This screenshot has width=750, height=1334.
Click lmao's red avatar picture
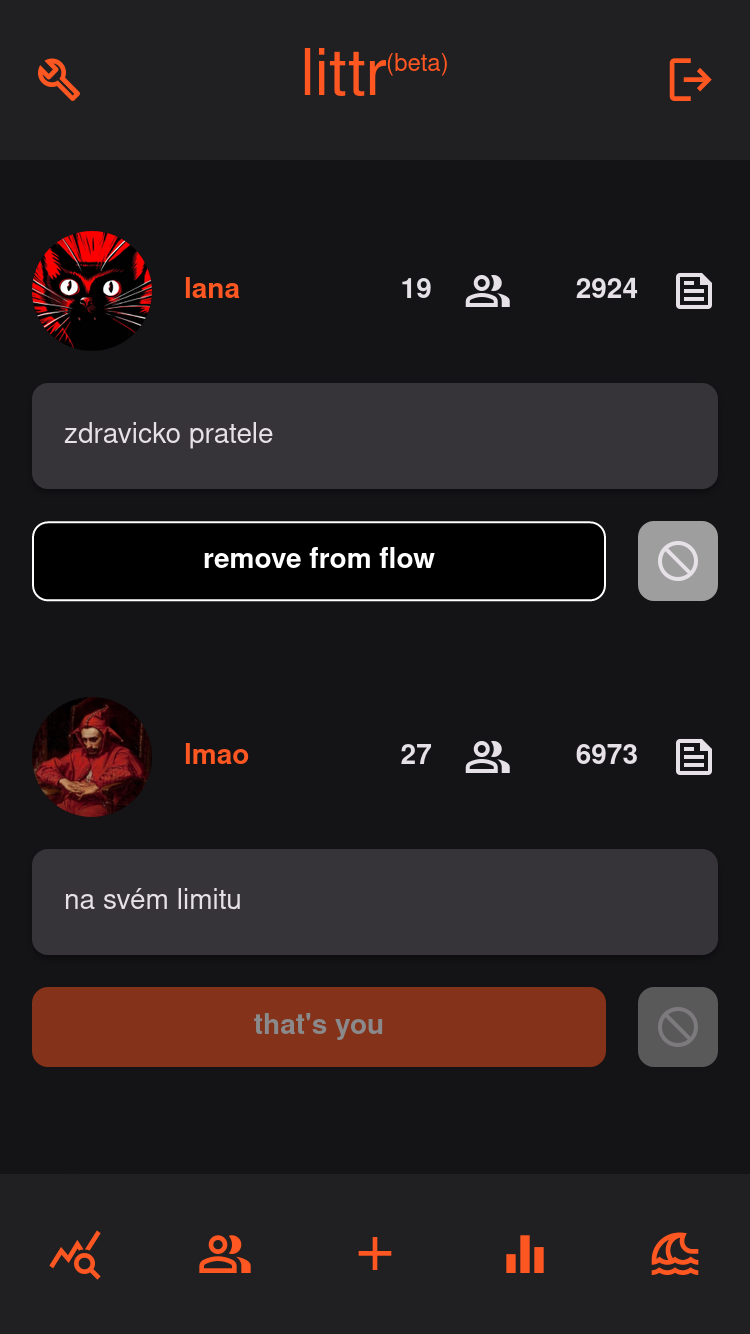(x=92, y=757)
